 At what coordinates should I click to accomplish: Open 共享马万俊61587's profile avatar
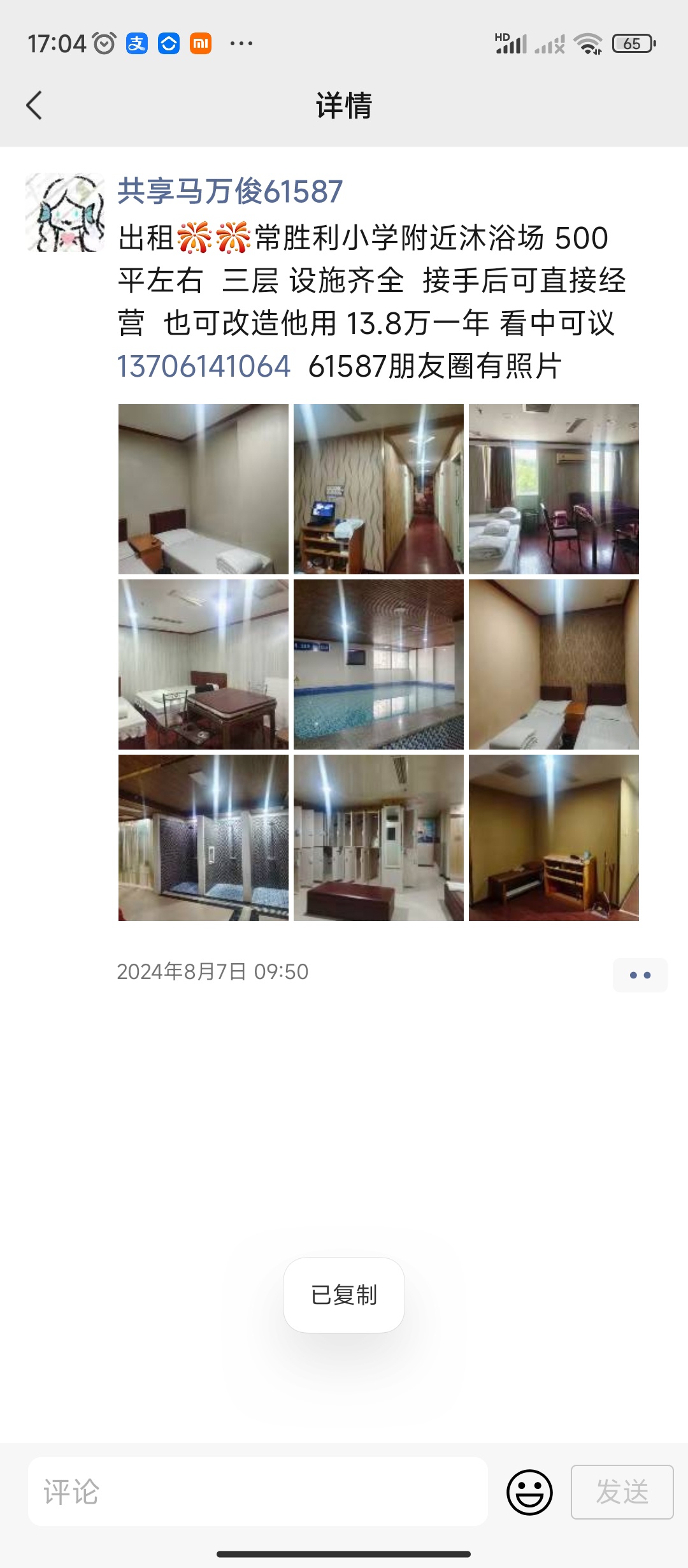65,212
